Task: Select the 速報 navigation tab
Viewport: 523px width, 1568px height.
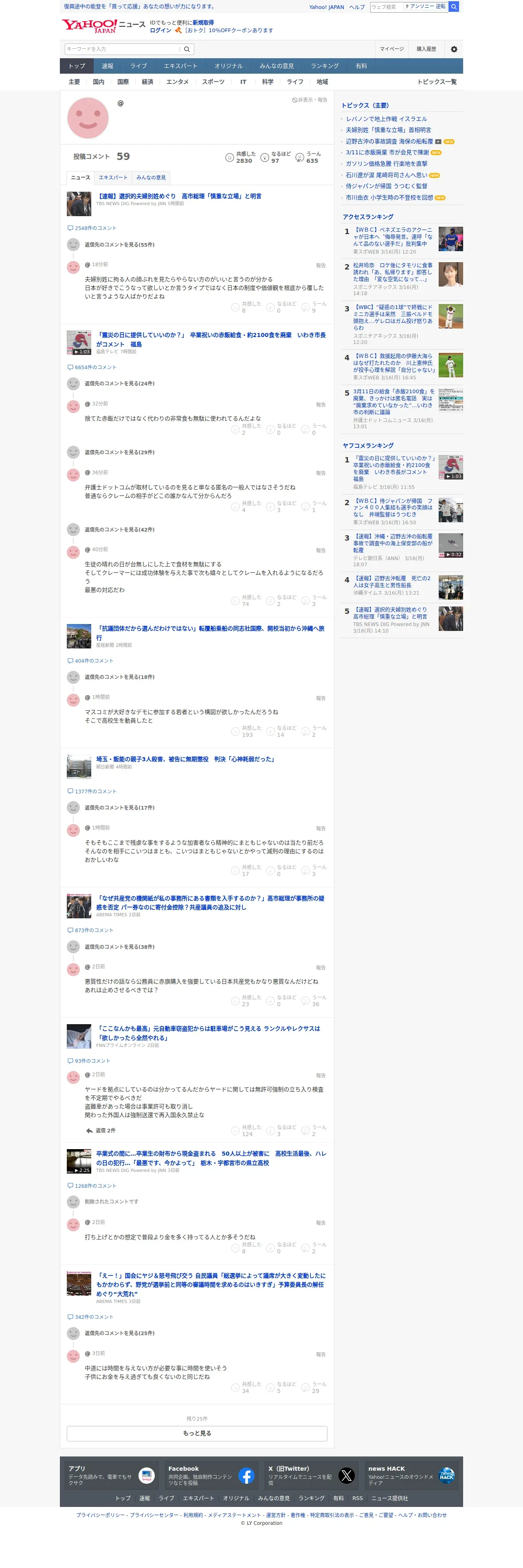Action: (107, 66)
